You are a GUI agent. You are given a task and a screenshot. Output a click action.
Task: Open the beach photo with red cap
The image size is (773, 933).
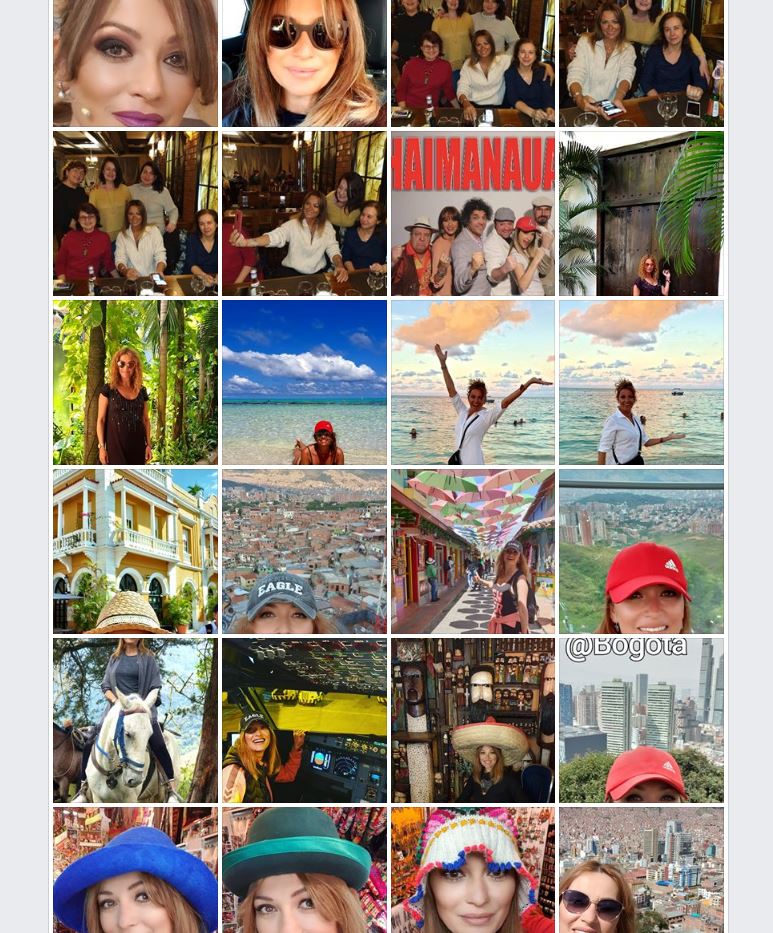tap(304, 382)
